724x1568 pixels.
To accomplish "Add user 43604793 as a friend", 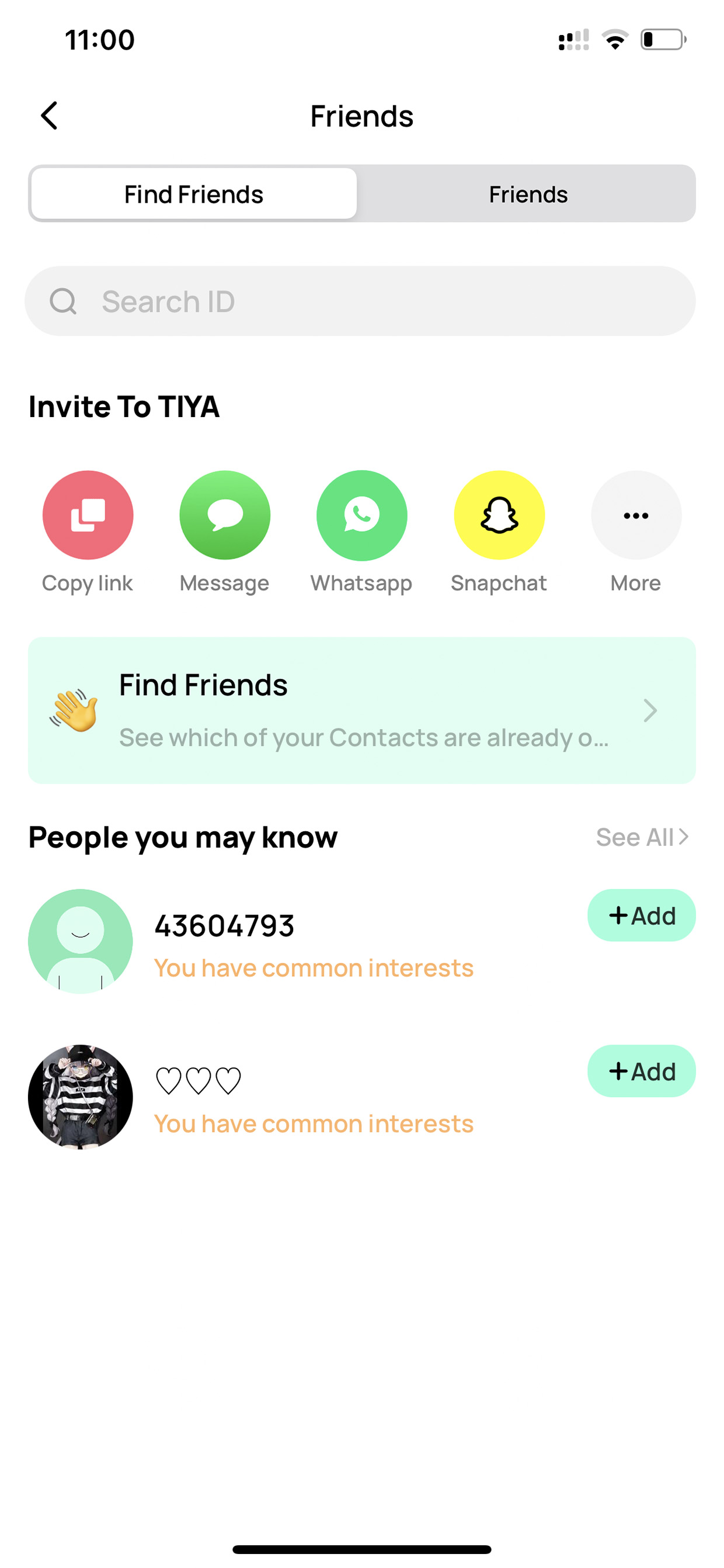I will [641, 915].
